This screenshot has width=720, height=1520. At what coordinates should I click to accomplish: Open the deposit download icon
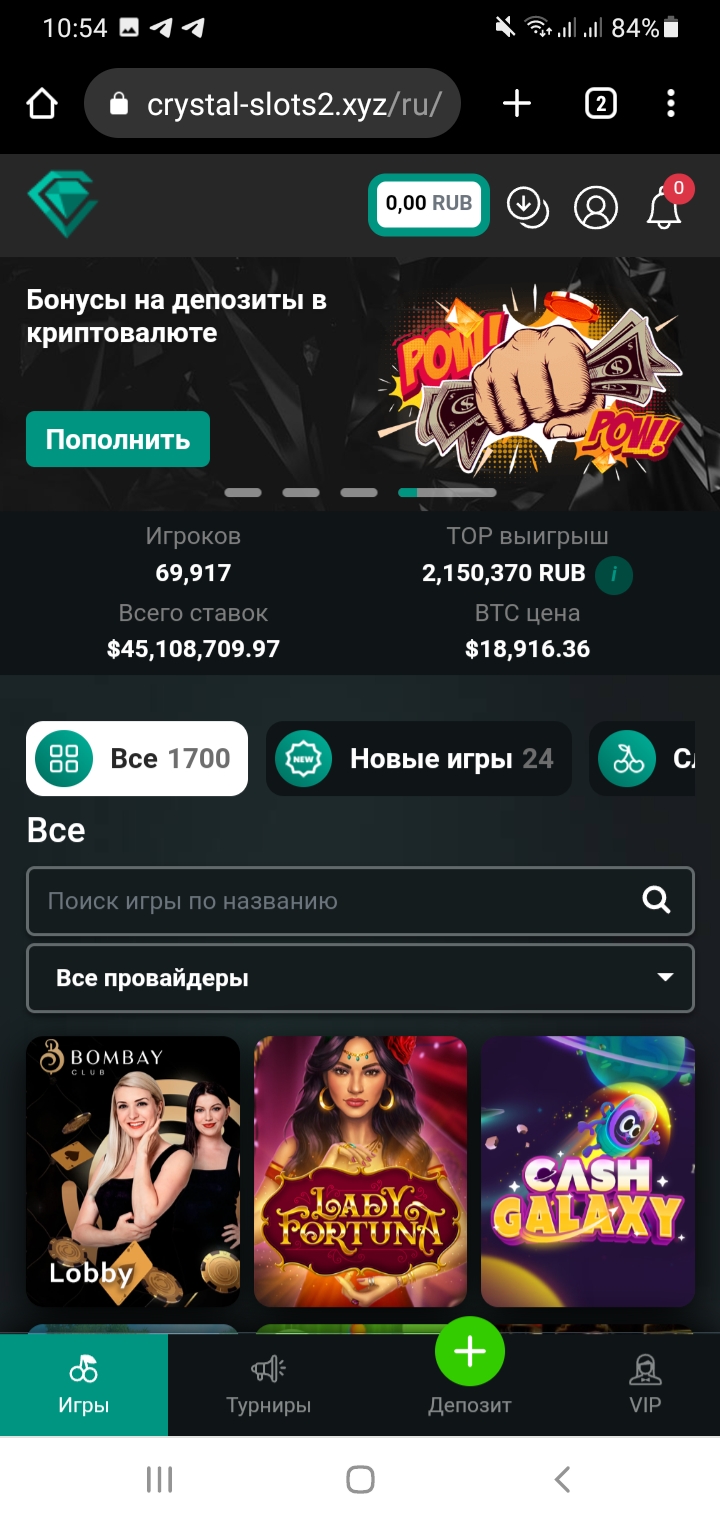[527, 206]
